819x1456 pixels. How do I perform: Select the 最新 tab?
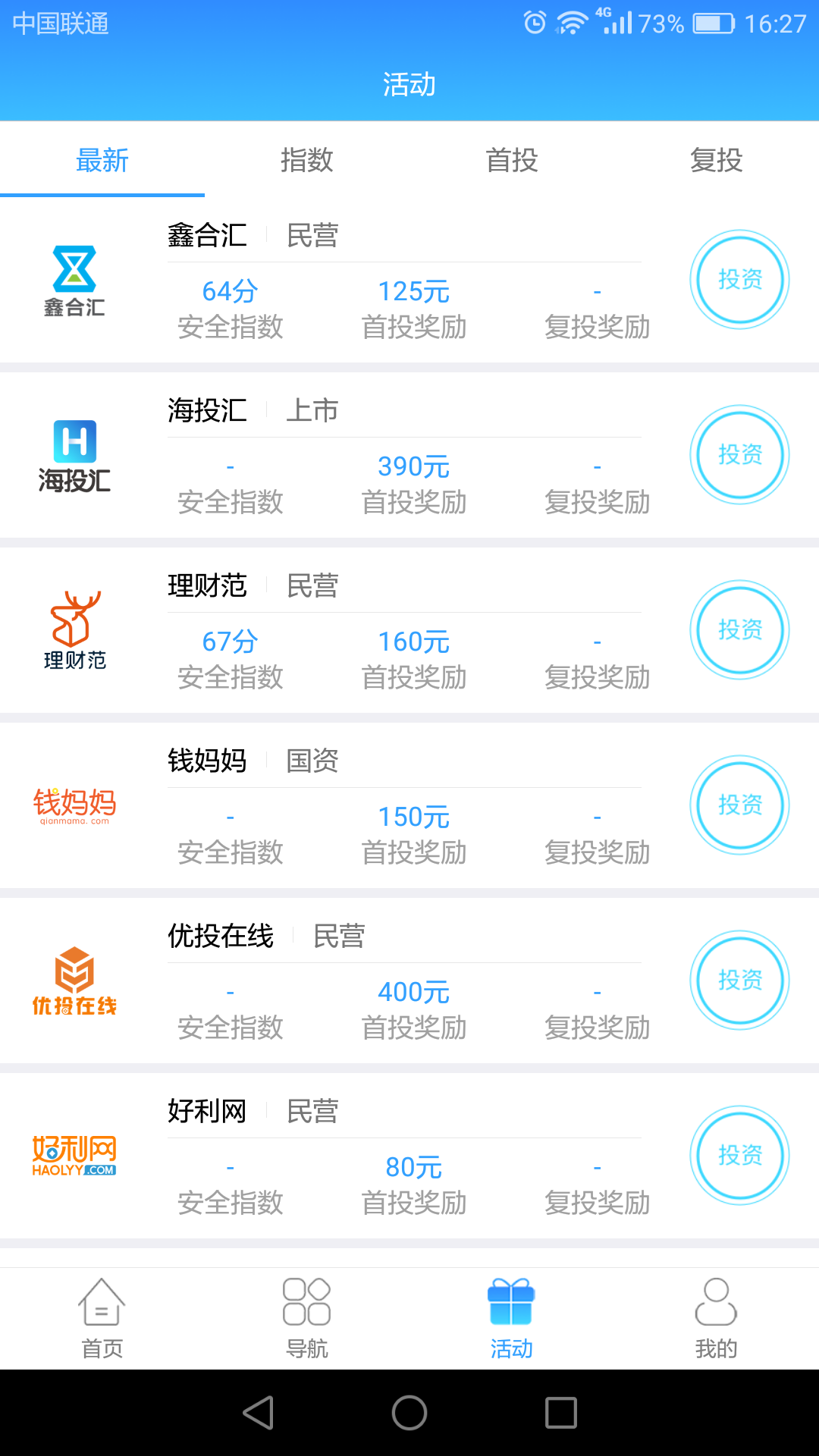pyautogui.click(x=102, y=160)
